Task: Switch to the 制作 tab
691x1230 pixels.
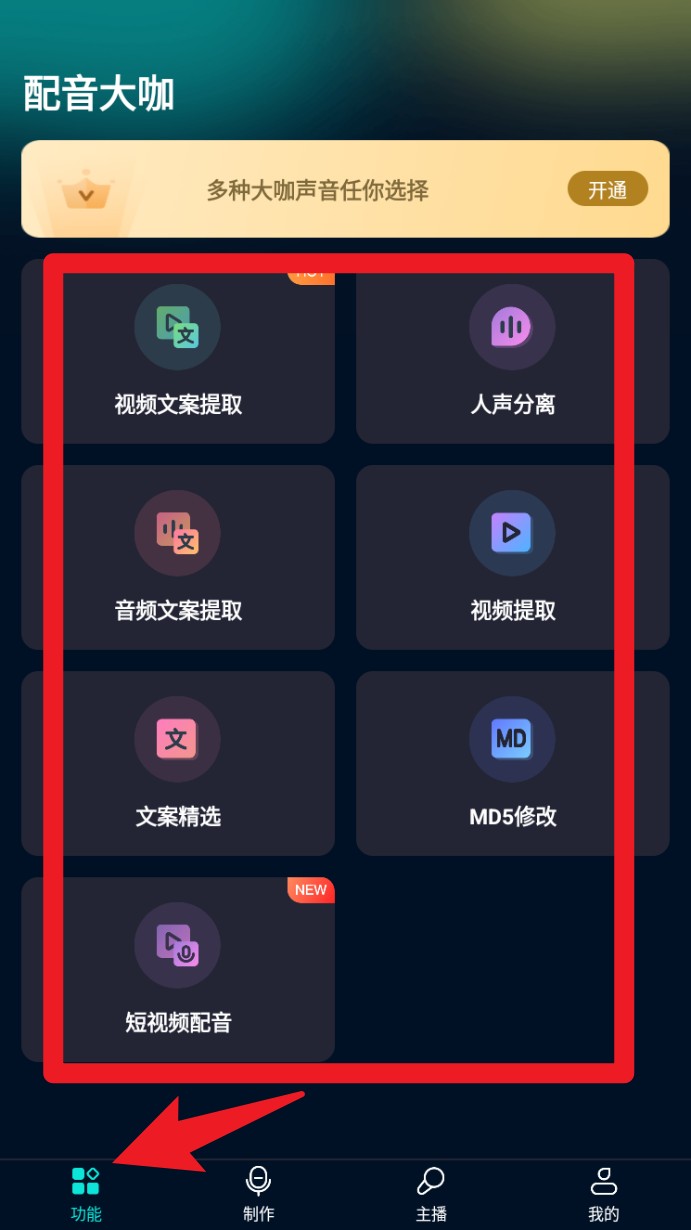Action: [x=259, y=1194]
